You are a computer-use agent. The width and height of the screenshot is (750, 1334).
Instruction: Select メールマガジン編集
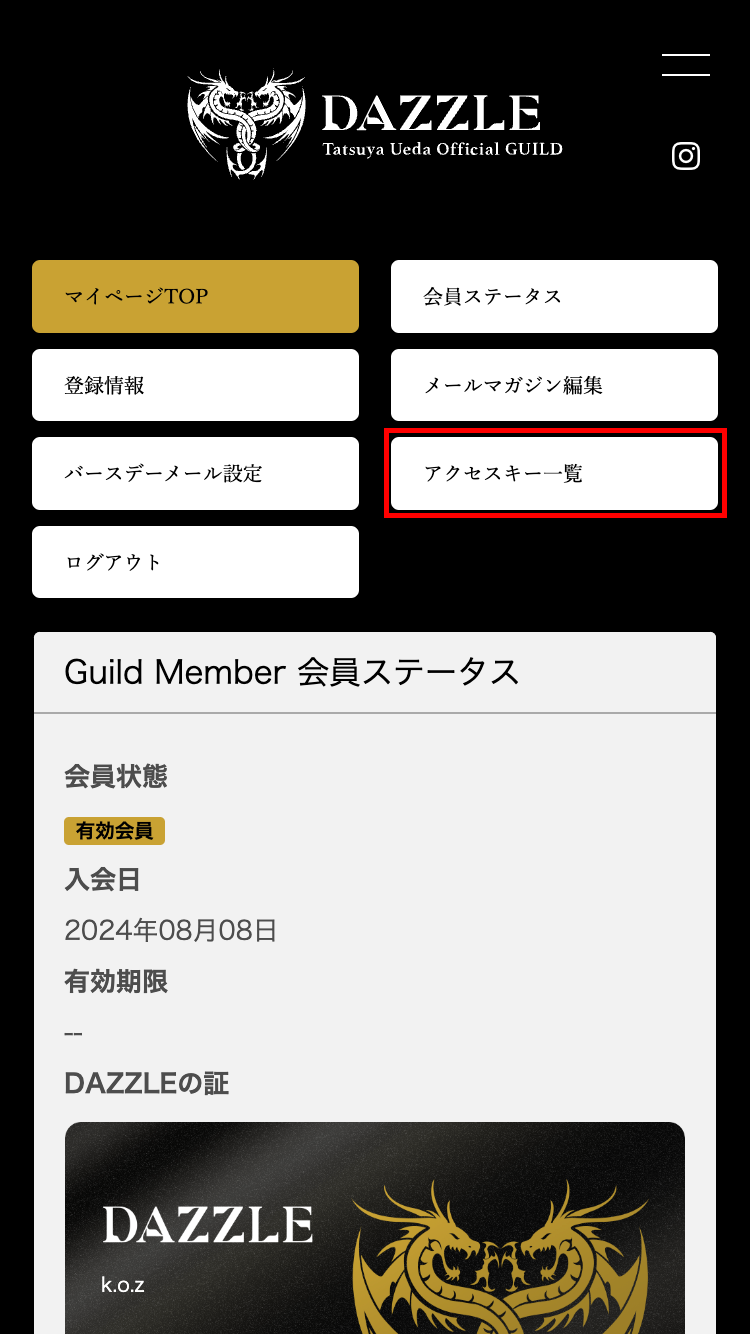click(x=554, y=385)
